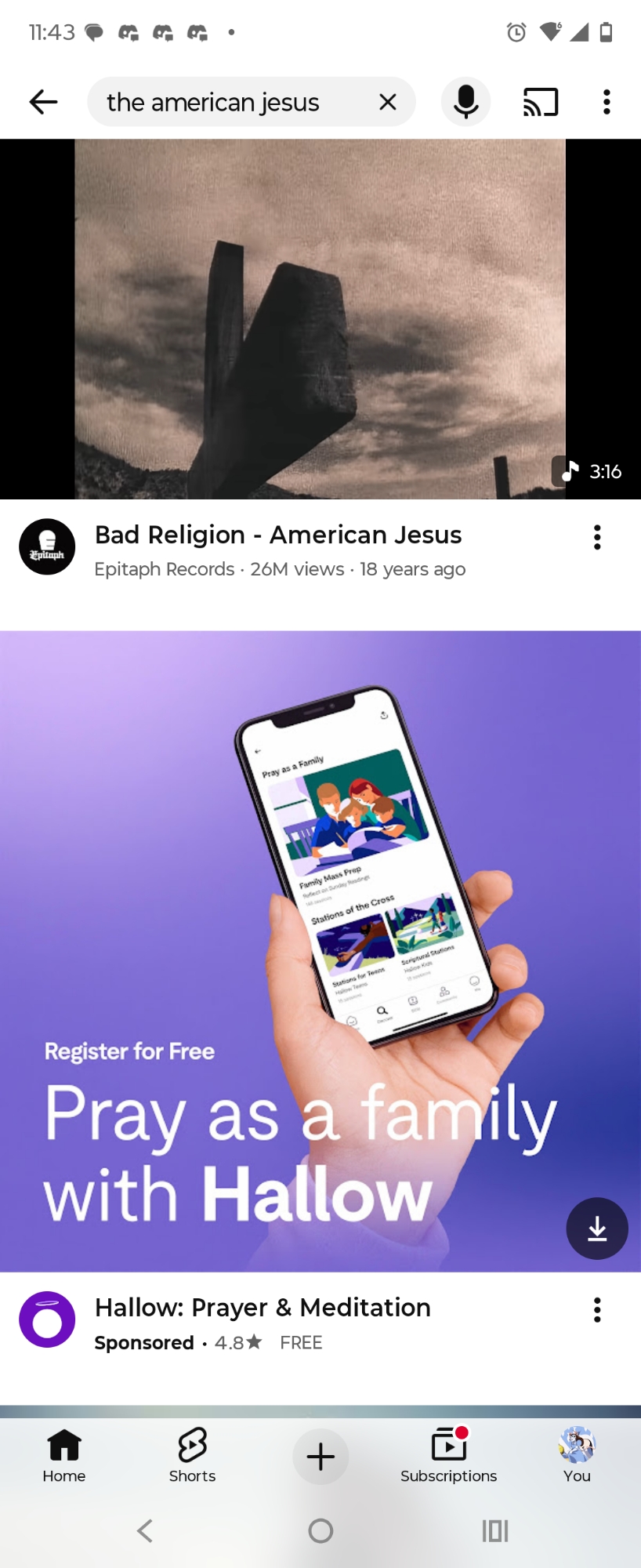Open the top overflow menu
This screenshot has width=641, height=1568.
click(607, 102)
